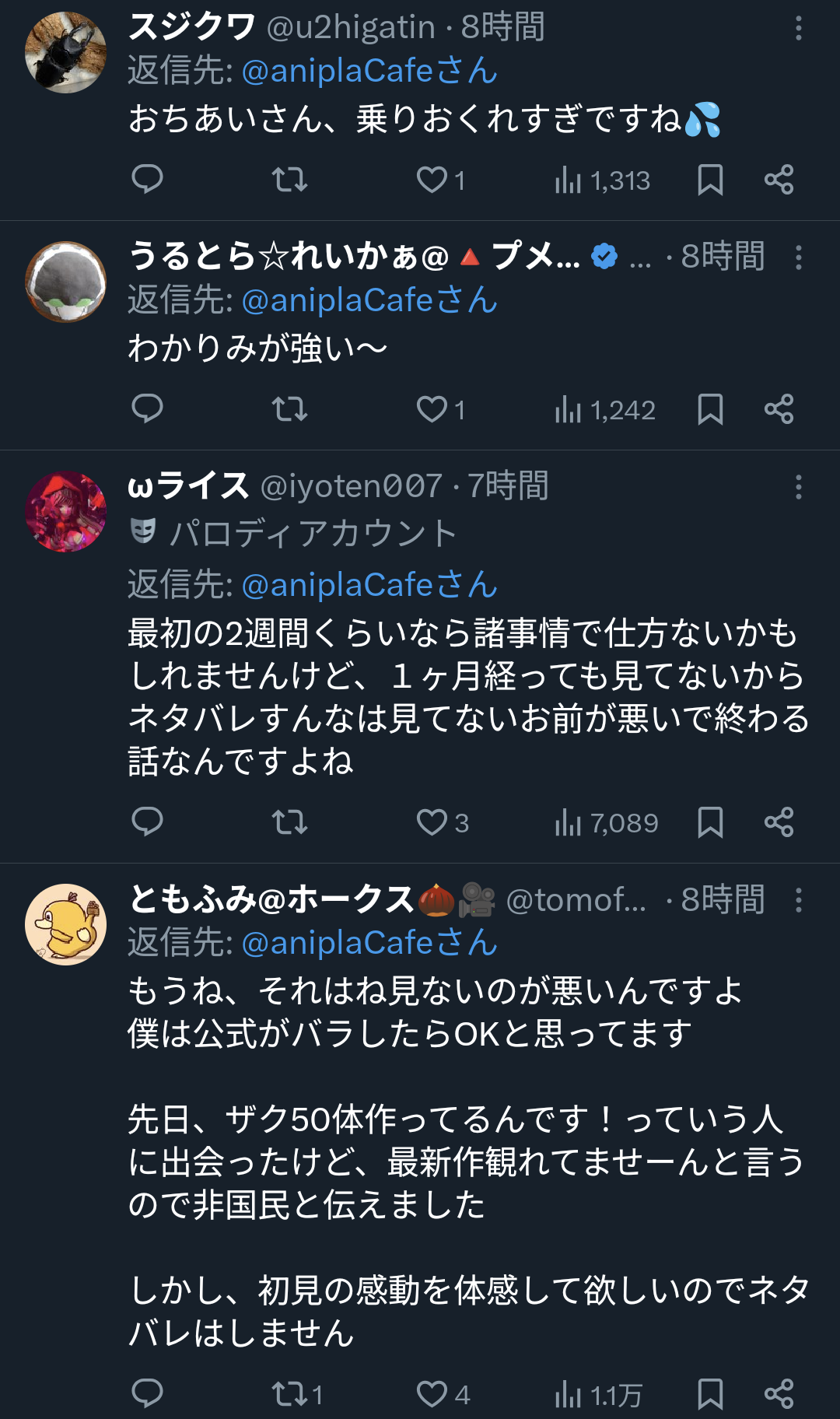Screen dimensions: 840x1419
Task: Open スジクワ's beetle avatar profile
Action: 66,52
